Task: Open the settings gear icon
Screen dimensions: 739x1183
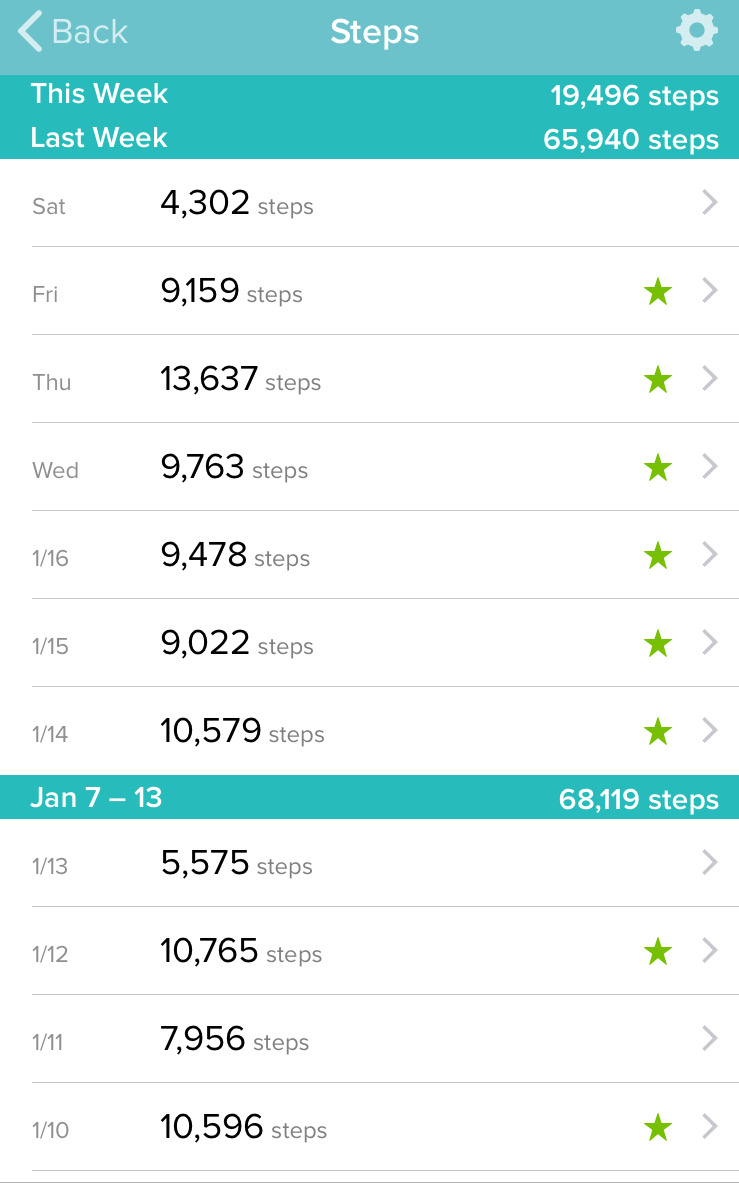Action: tap(696, 31)
